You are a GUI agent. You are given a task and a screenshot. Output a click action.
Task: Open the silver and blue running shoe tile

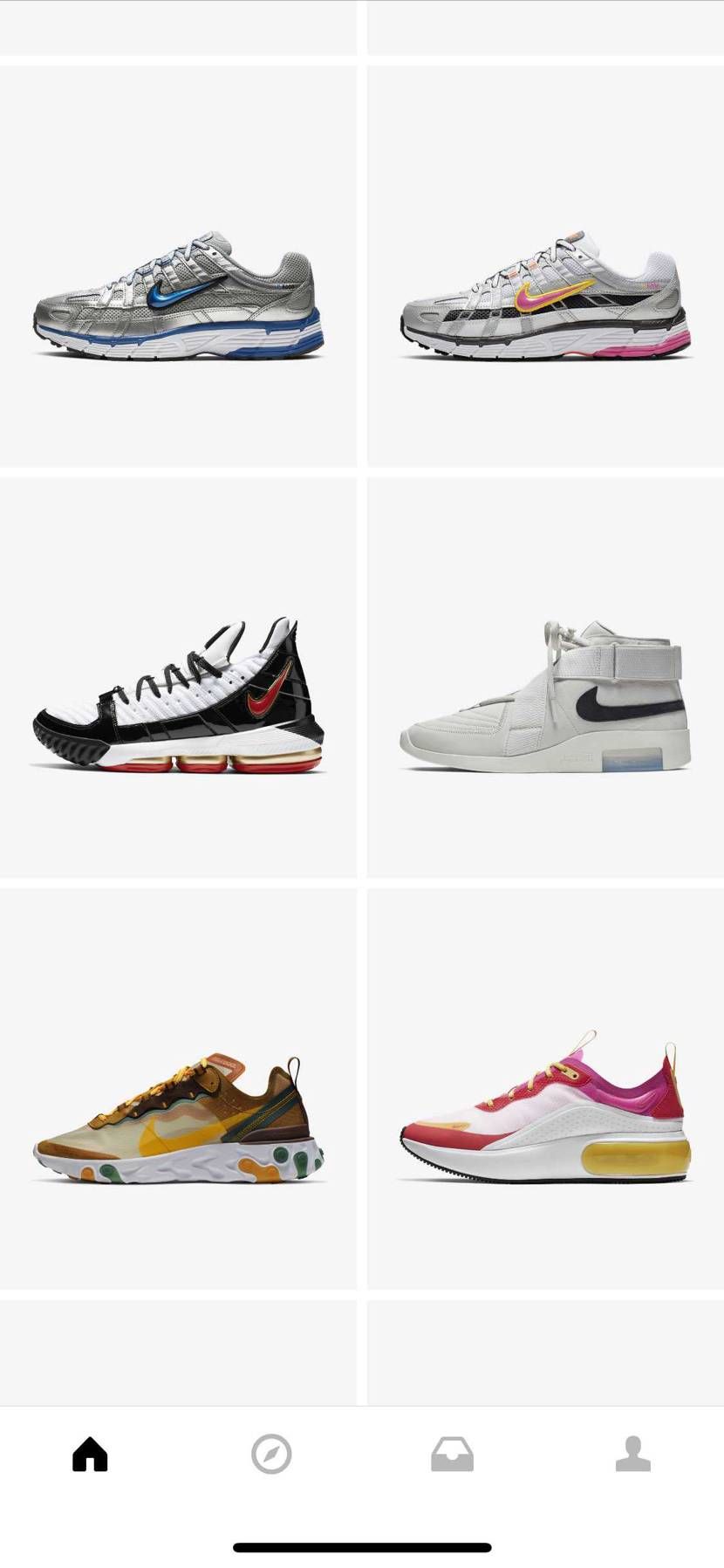click(x=178, y=266)
